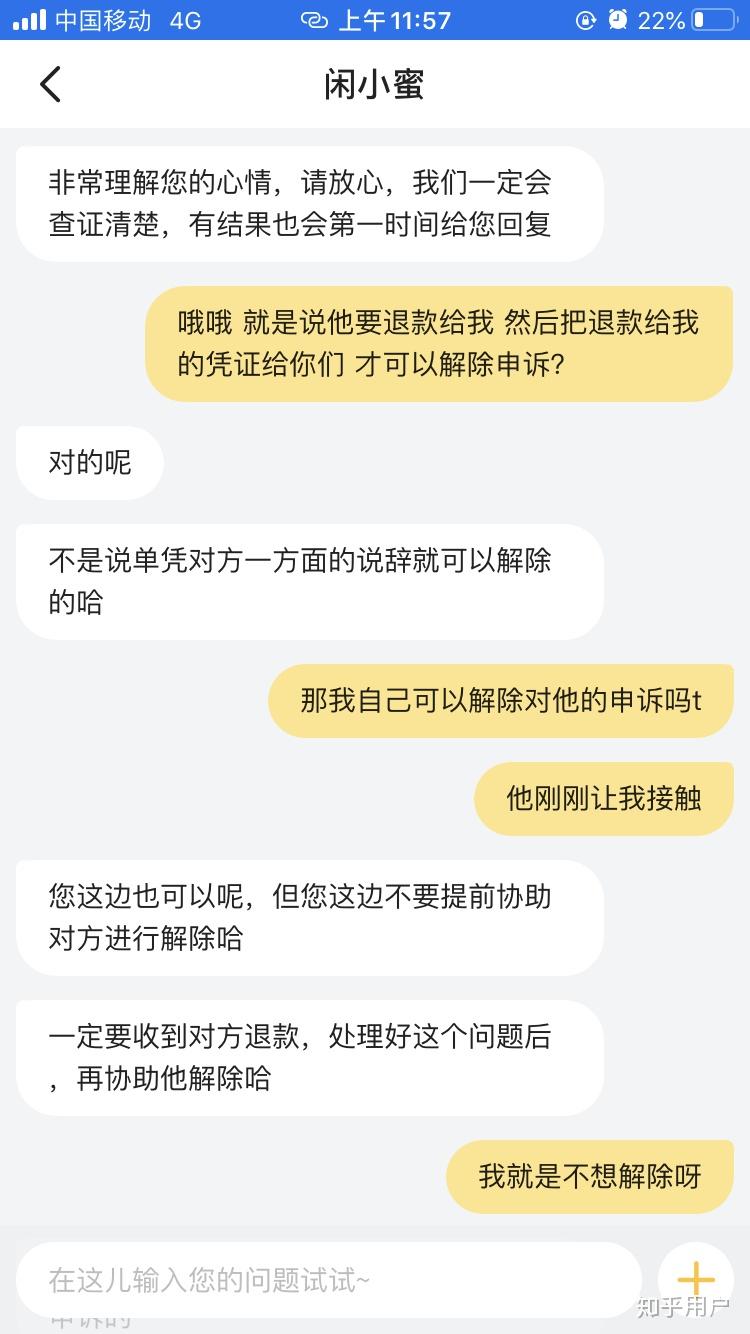Open the keyboard via the question input box
750x1334 pixels.
pyautogui.click(x=330, y=1277)
